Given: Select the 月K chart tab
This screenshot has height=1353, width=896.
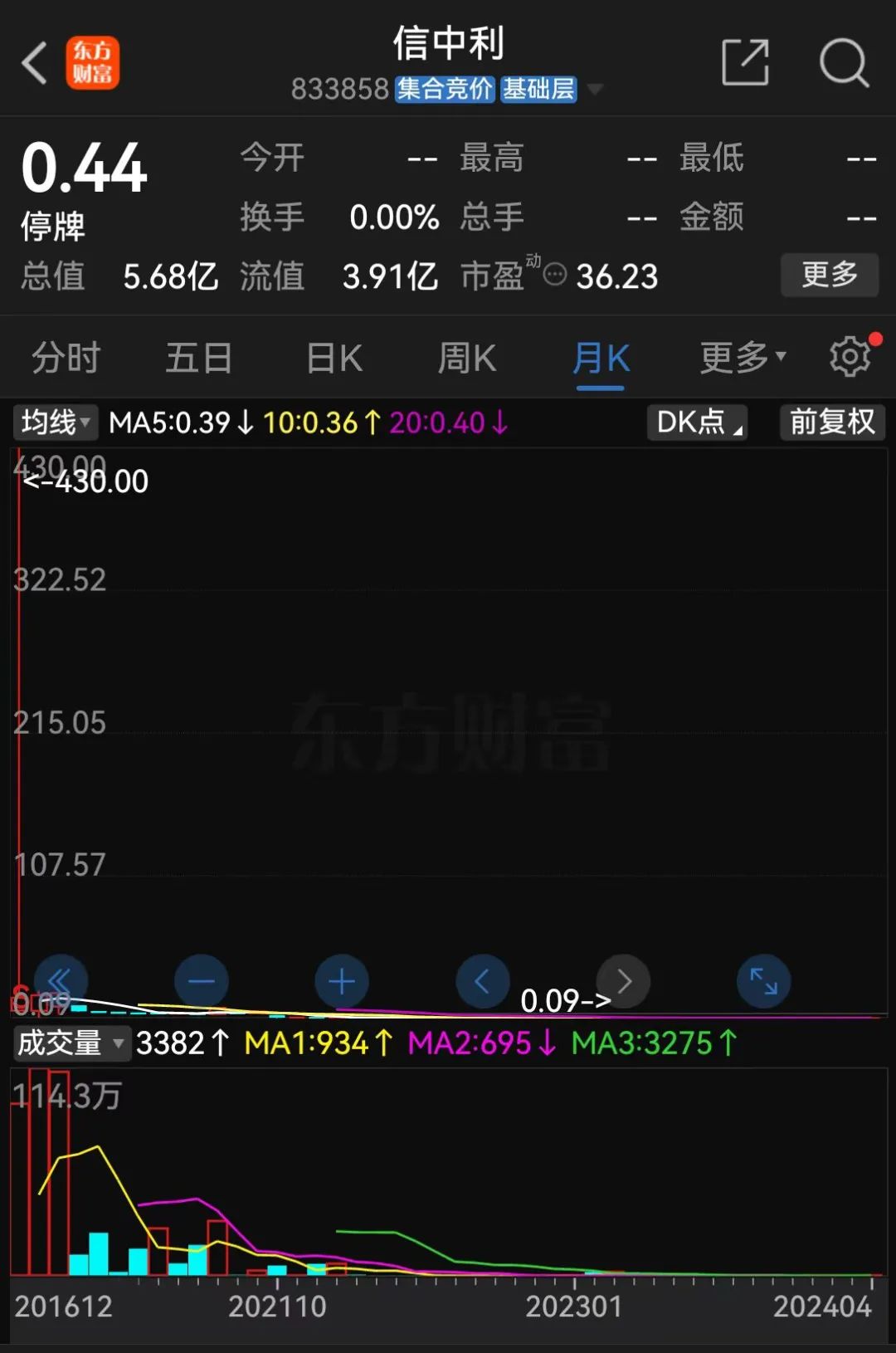Looking at the screenshot, I should (601, 359).
